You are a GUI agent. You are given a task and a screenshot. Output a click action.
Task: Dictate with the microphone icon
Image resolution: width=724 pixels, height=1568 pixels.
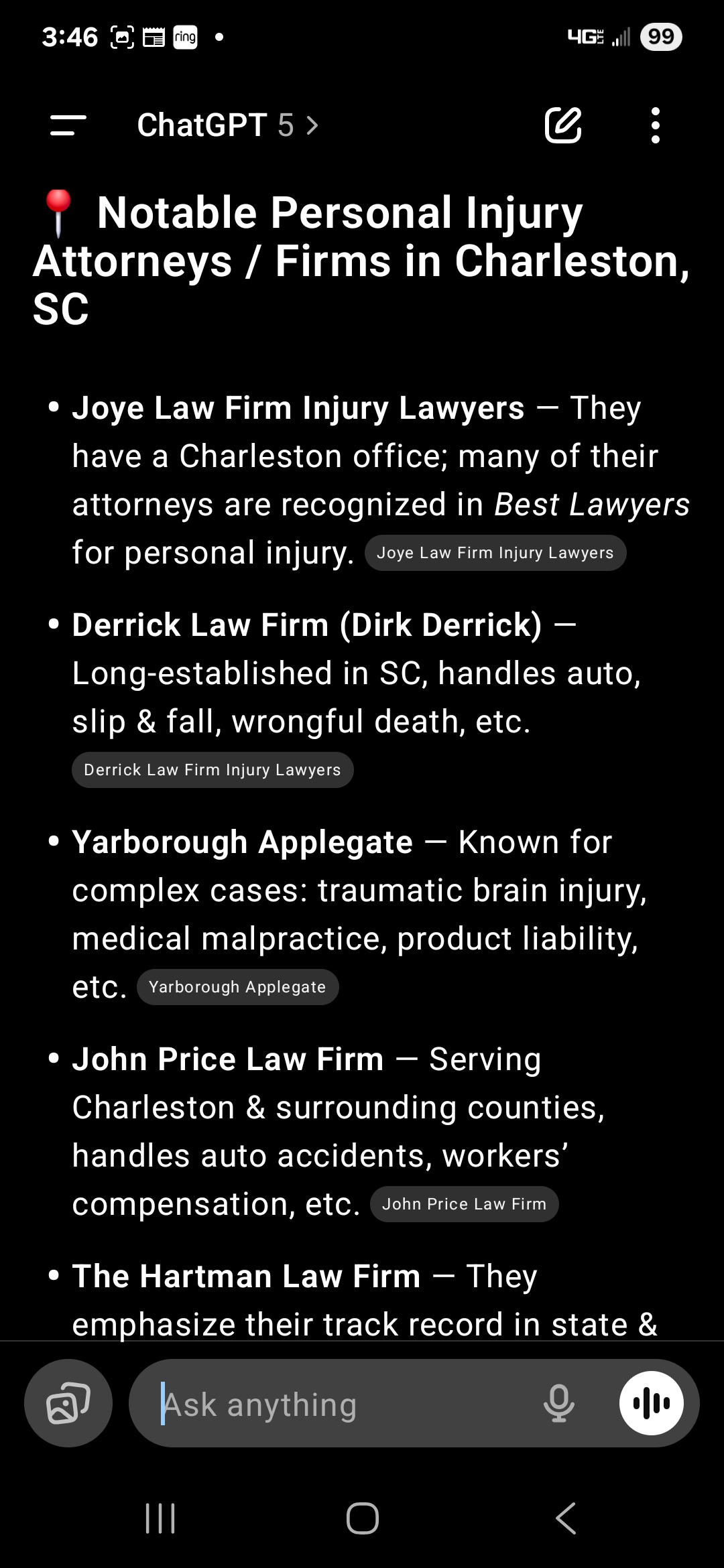[558, 1403]
